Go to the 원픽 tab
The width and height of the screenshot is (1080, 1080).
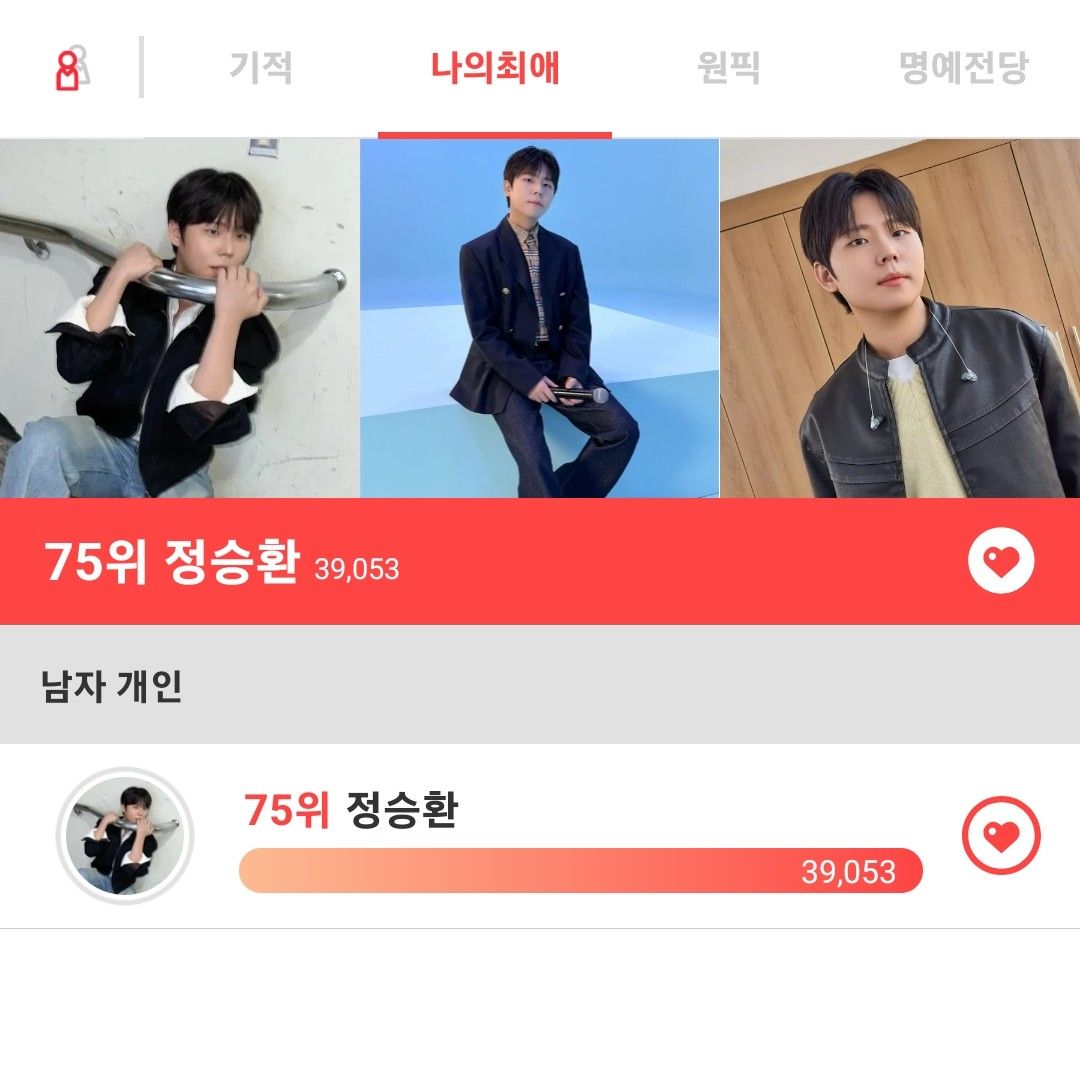(729, 68)
